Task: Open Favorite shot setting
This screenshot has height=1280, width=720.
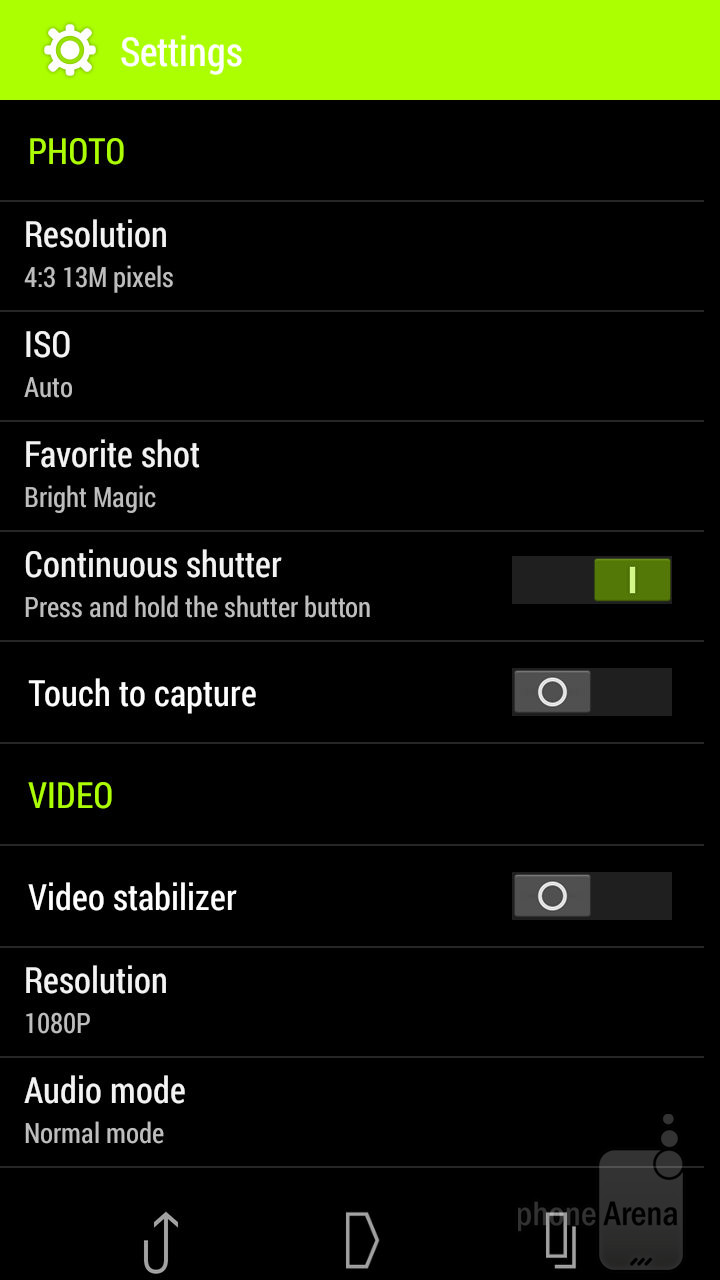Action: point(300,476)
